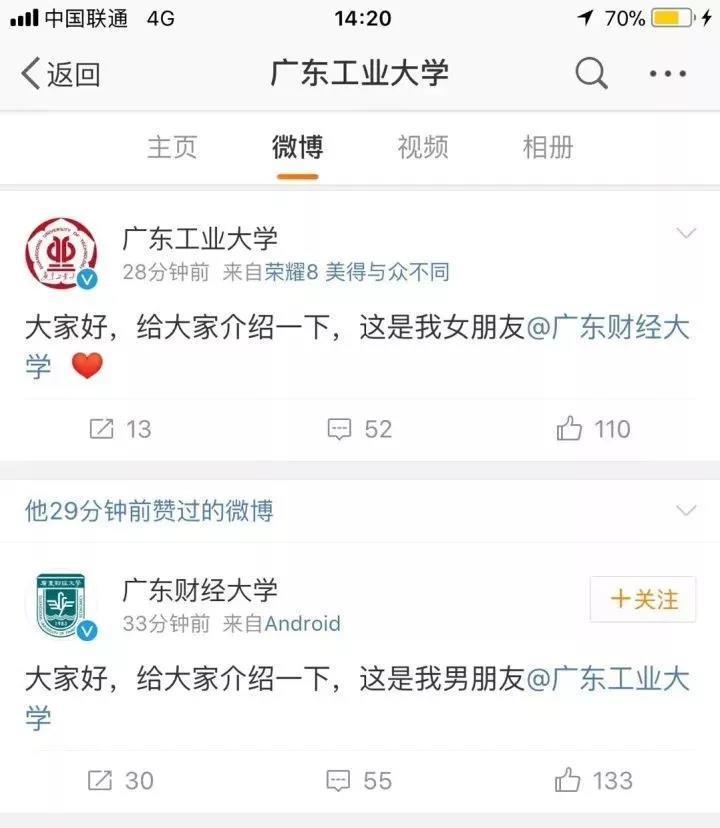Like the post with 110 likes

pyautogui.click(x=594, y=429)
